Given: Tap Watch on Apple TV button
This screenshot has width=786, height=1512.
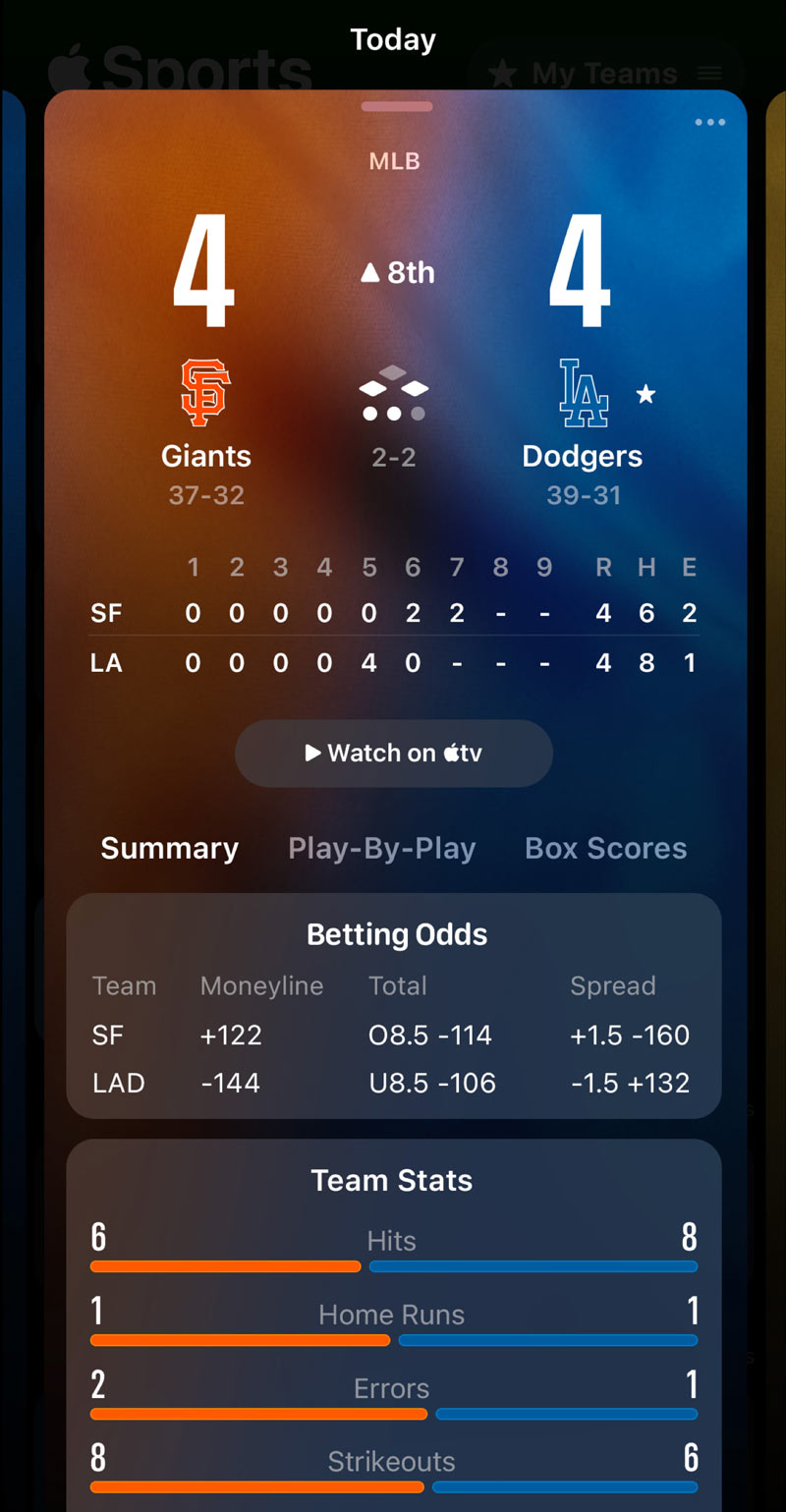Looking at the screenshot, I should 394,754.
